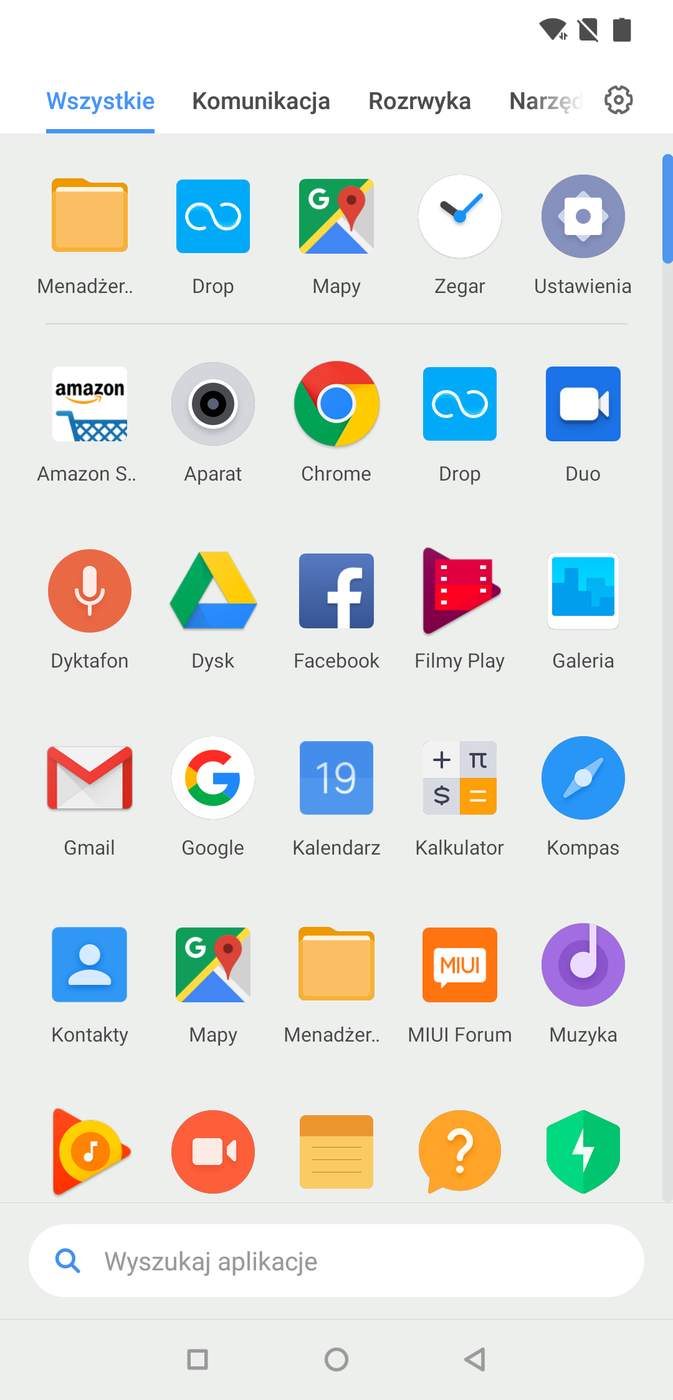Launch the MIUI Forum app

point(459,966)
